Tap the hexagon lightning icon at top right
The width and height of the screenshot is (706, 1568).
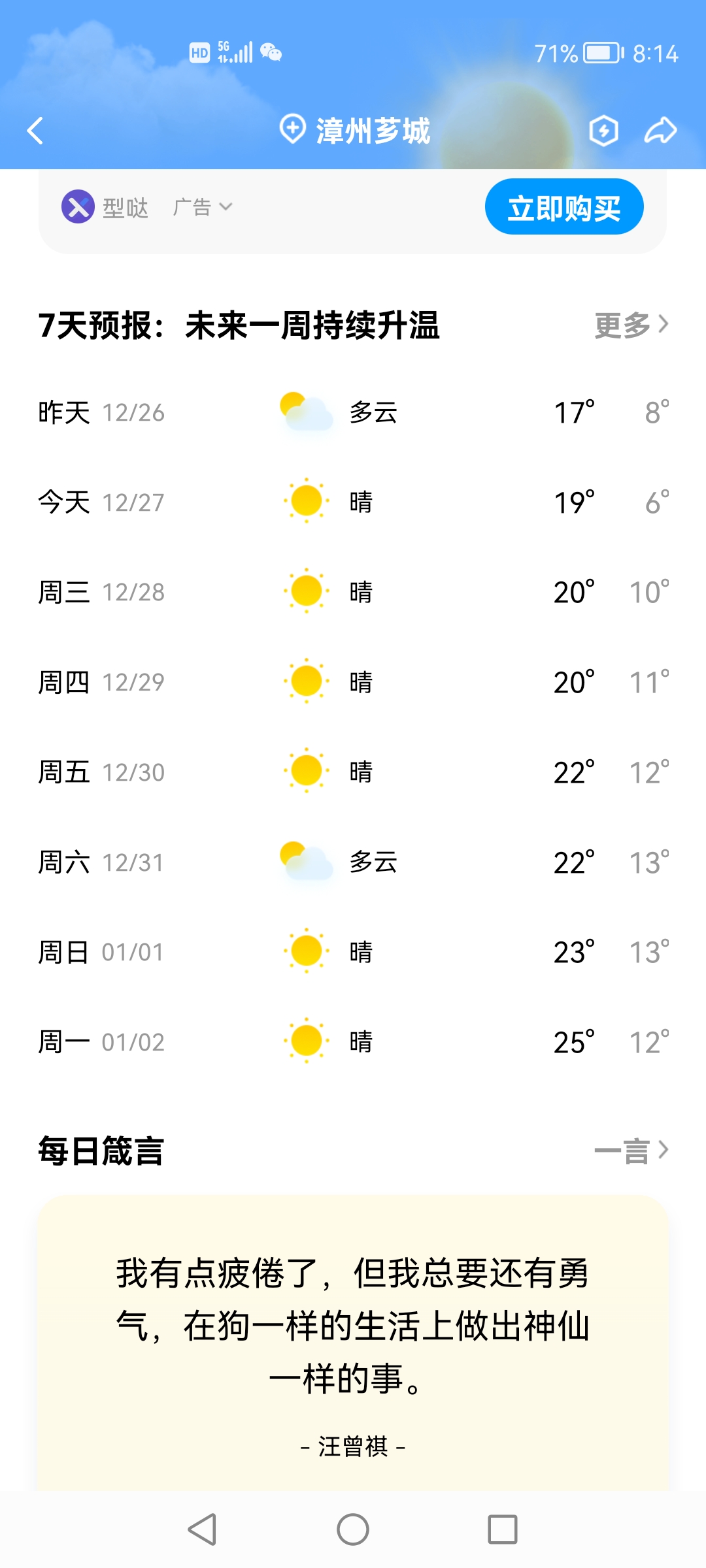pos(603,131)
